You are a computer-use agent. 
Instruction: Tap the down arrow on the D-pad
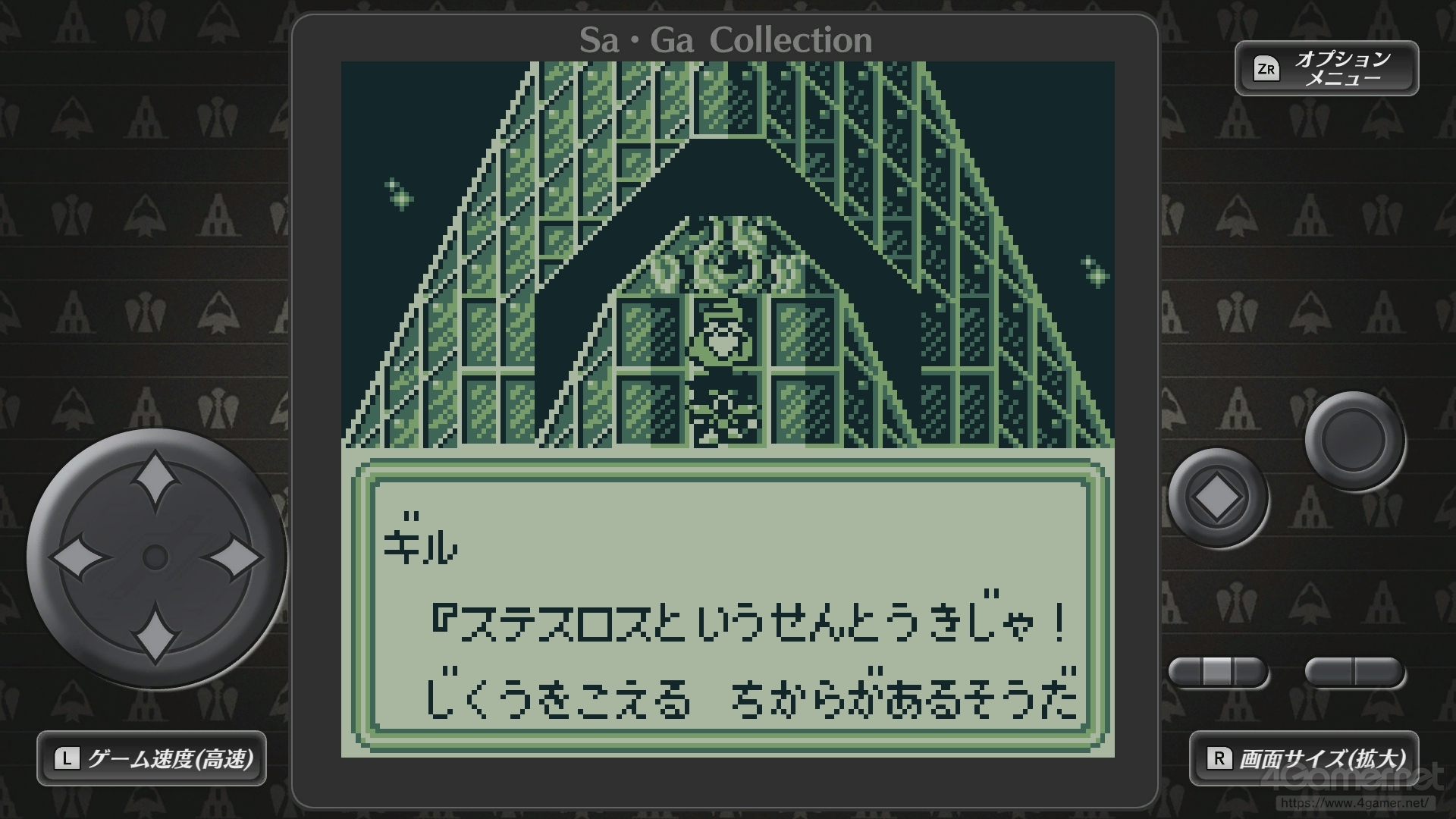pyautogui.click(x=156, y=634)
